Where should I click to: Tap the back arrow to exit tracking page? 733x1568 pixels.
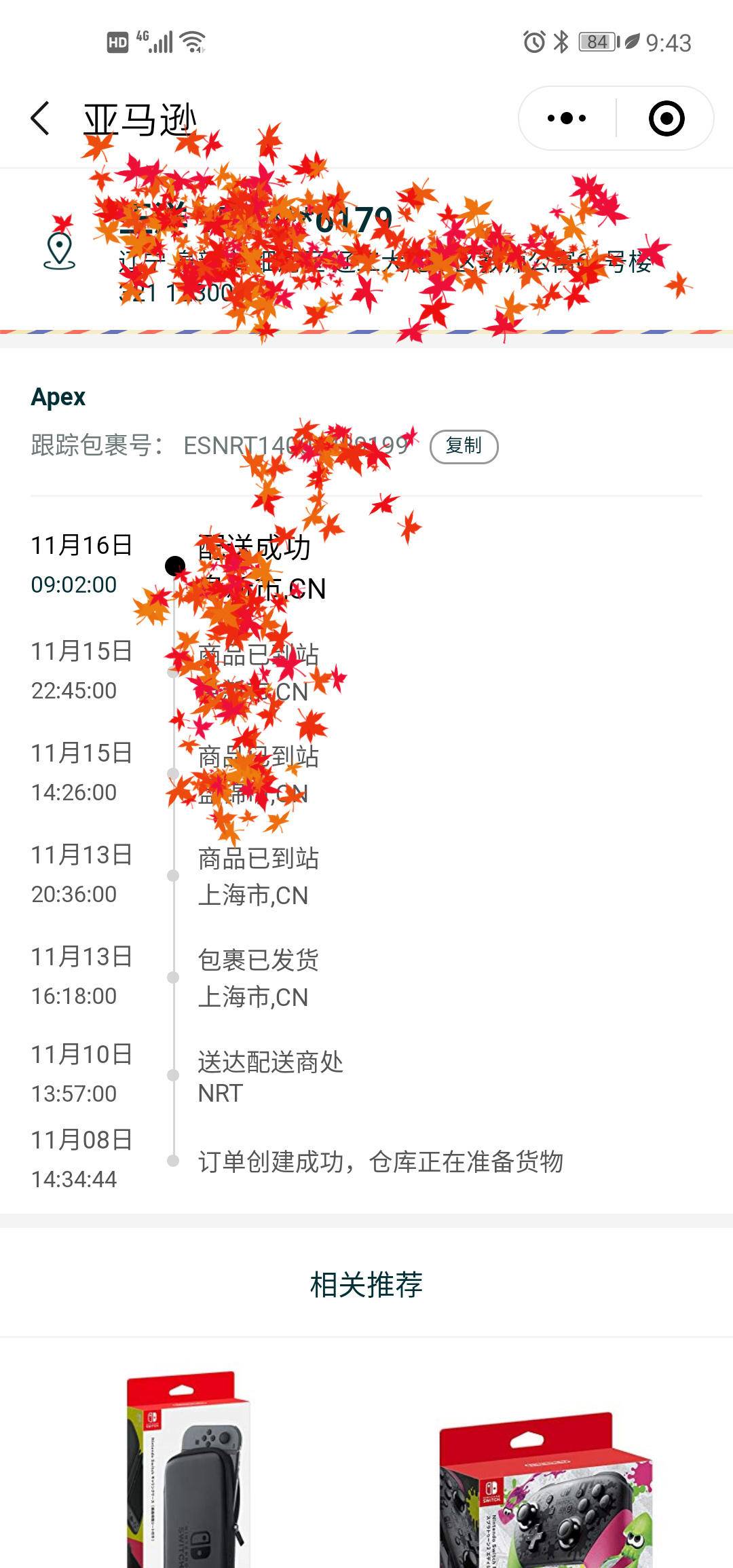coord(39,117)
